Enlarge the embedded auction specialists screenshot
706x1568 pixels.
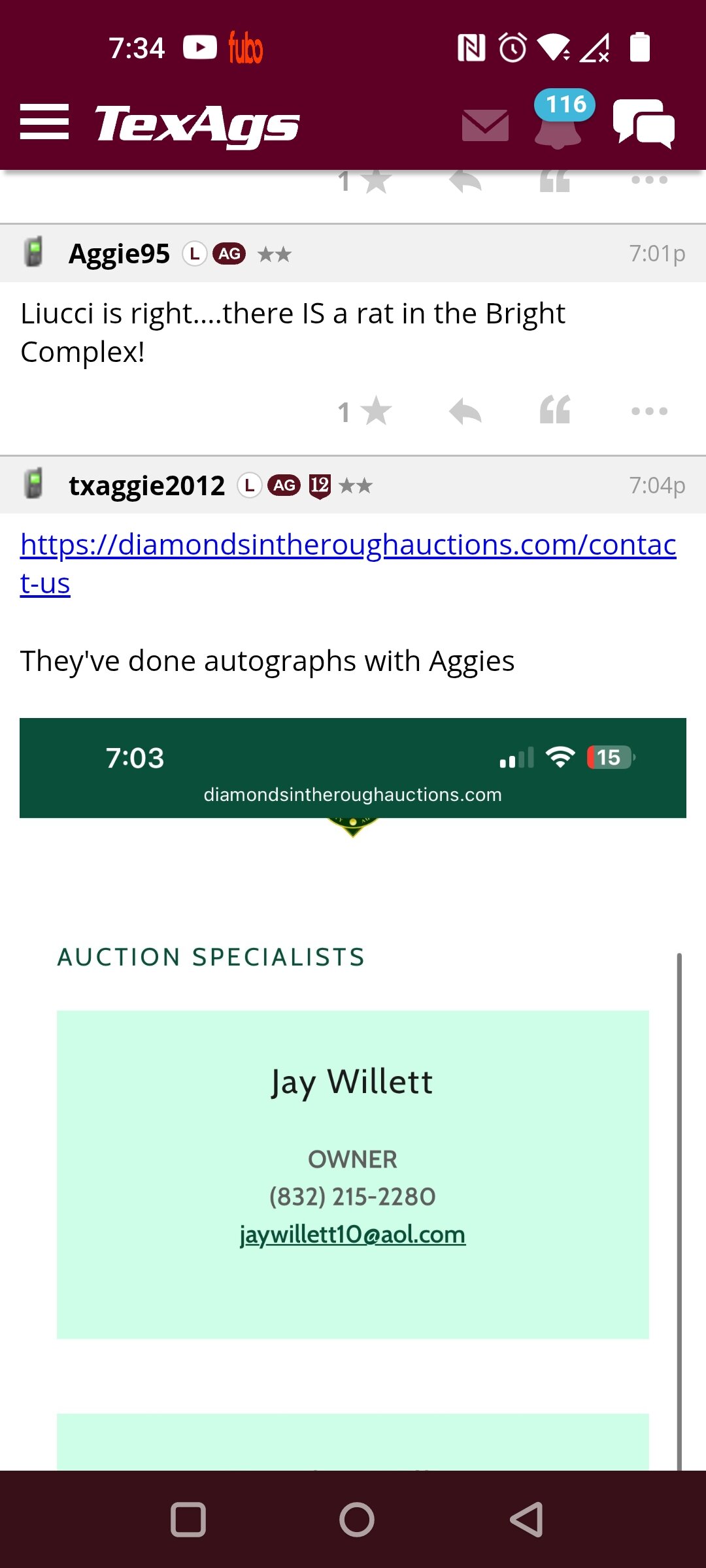[353, 1094]
